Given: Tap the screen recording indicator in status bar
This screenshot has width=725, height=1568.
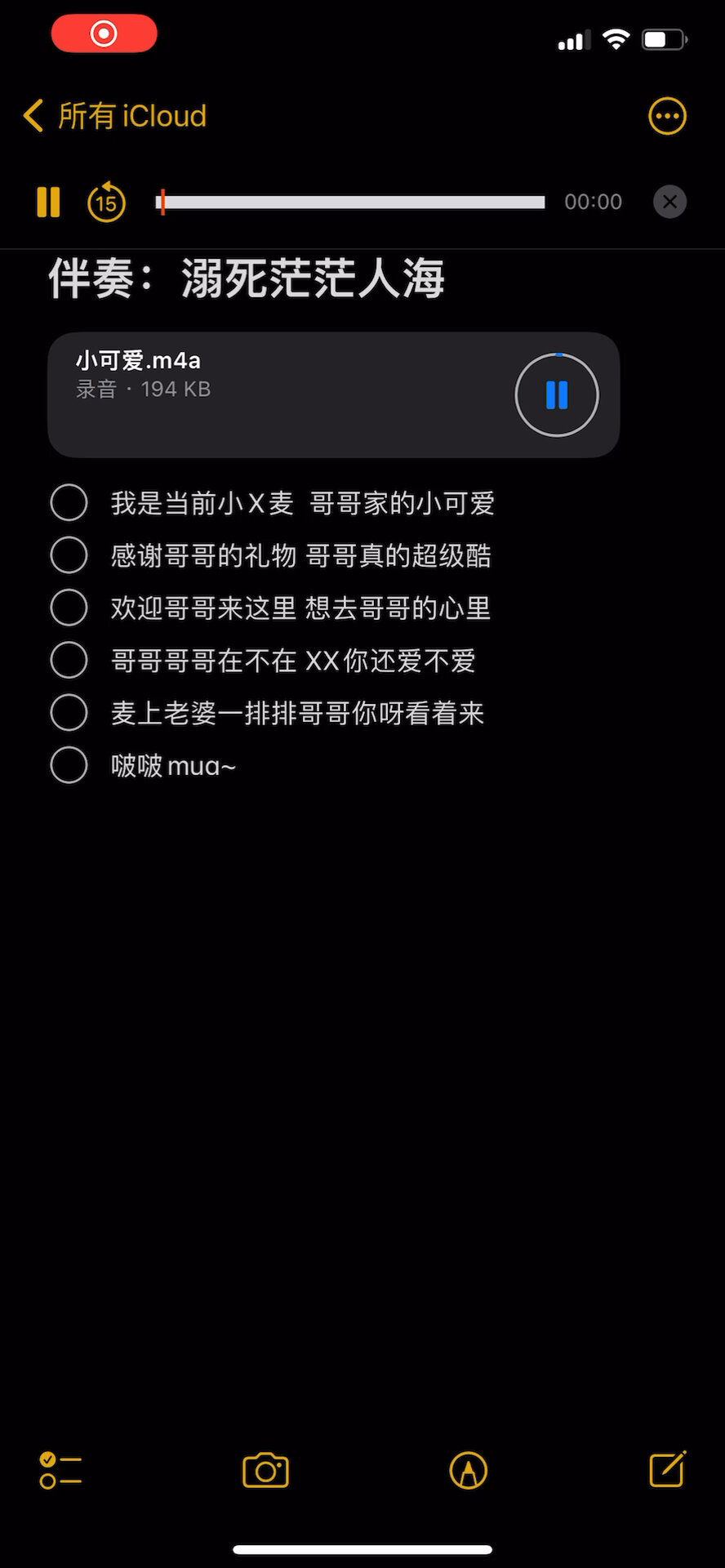Looking at the screenshot, I should [x=105, y=33].
